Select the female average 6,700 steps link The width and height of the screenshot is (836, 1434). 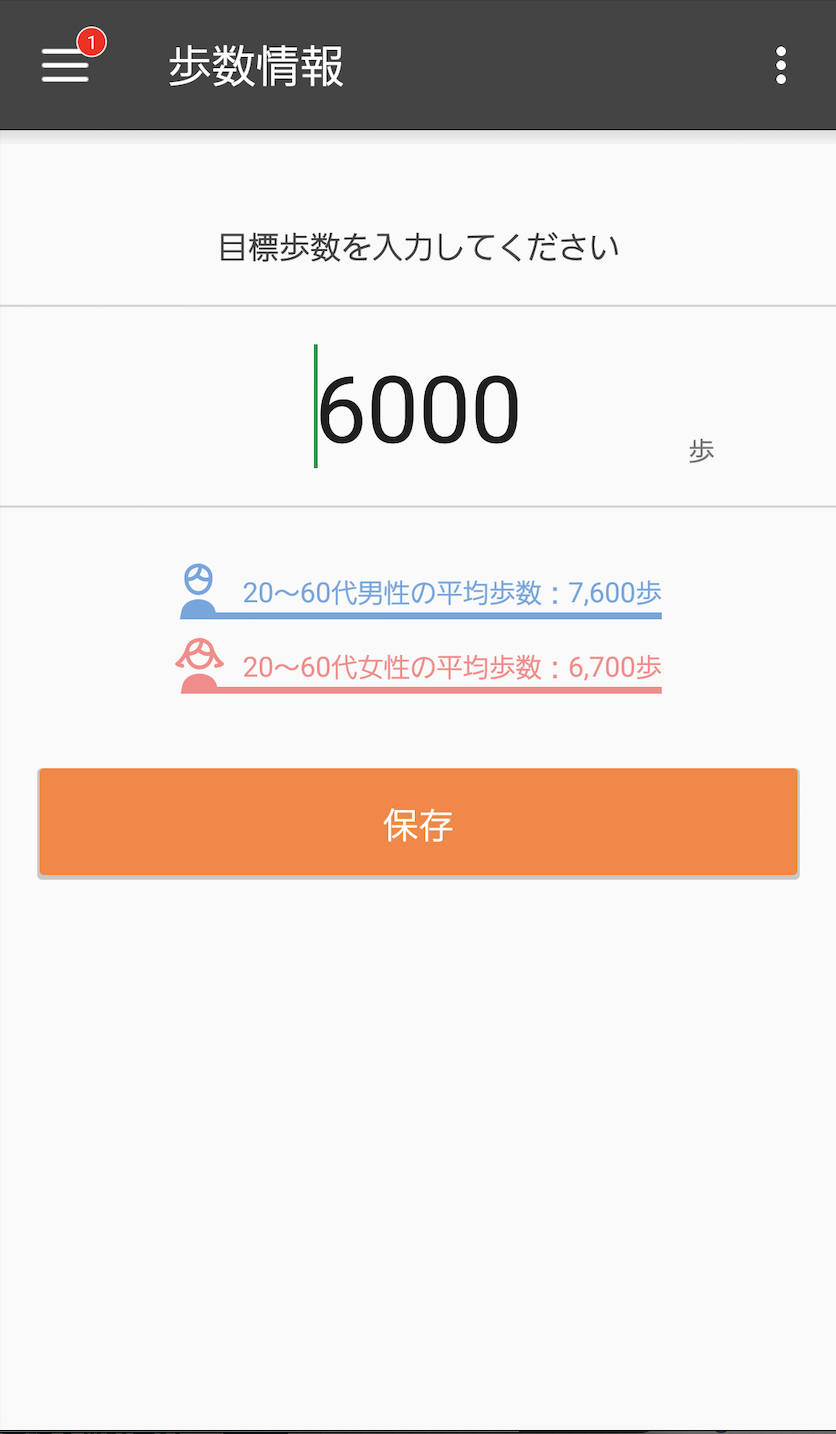(420, 666)
